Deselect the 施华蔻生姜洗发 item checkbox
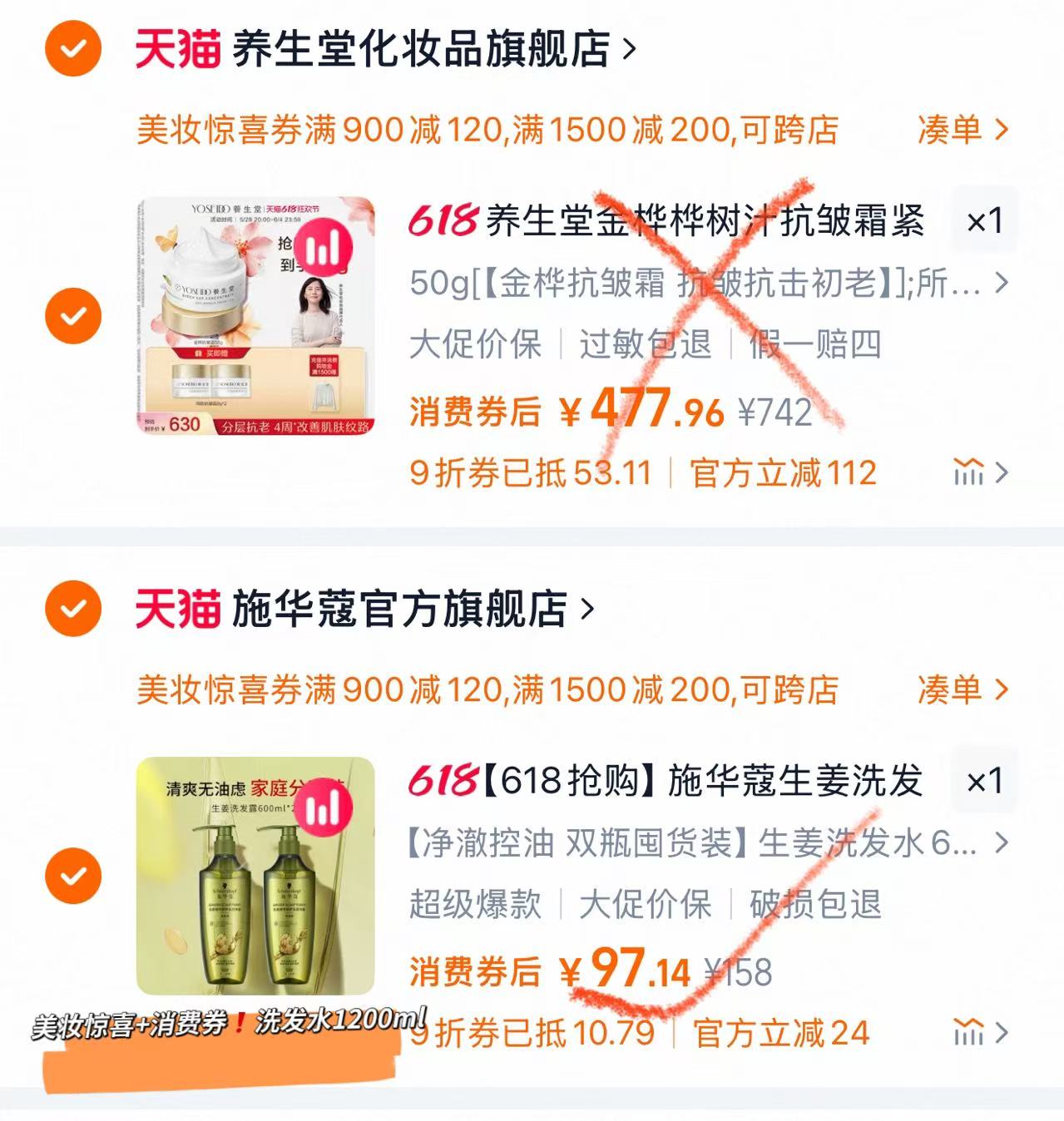The image size is (1064, 1121). [73, 876]
